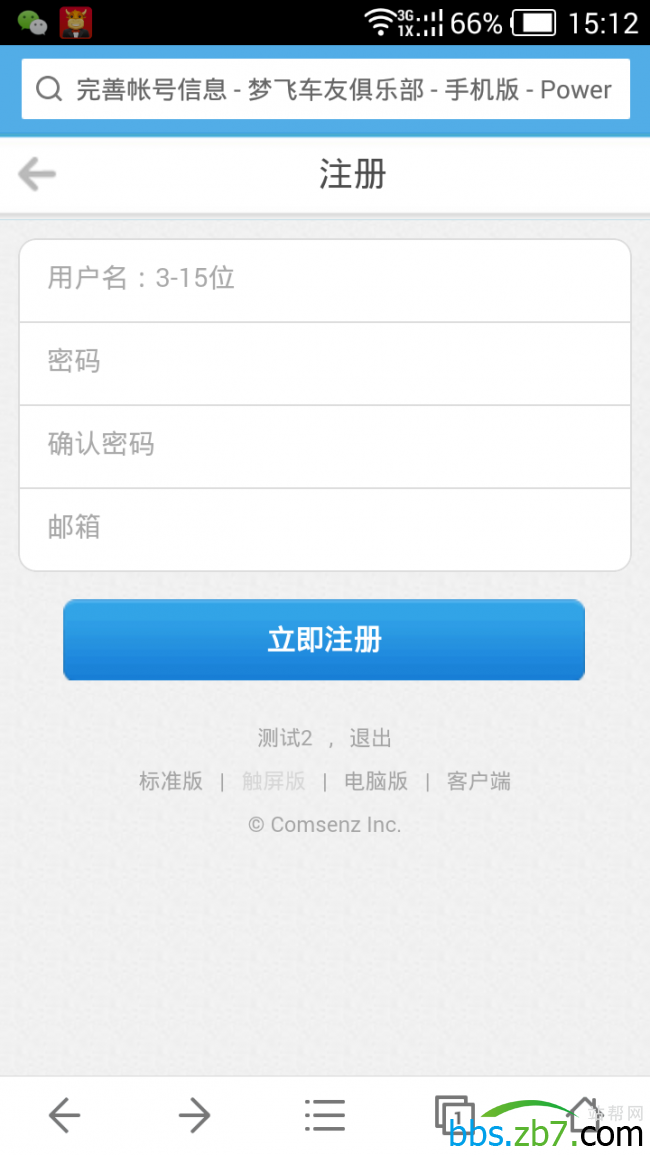
Task: Switch to 电脑版 desktop version
Action: click(376, 781)
